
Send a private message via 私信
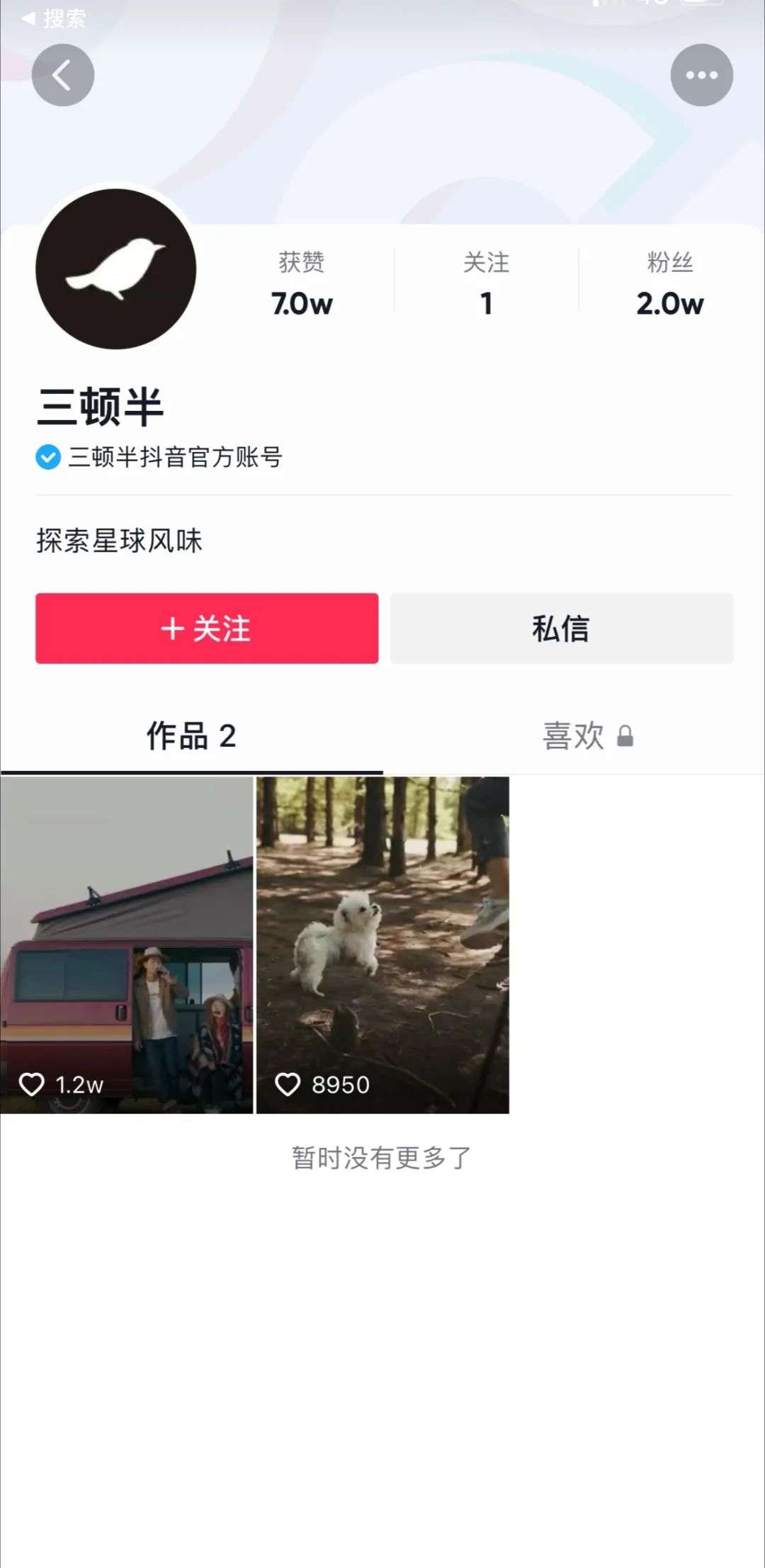coord(561,628)
